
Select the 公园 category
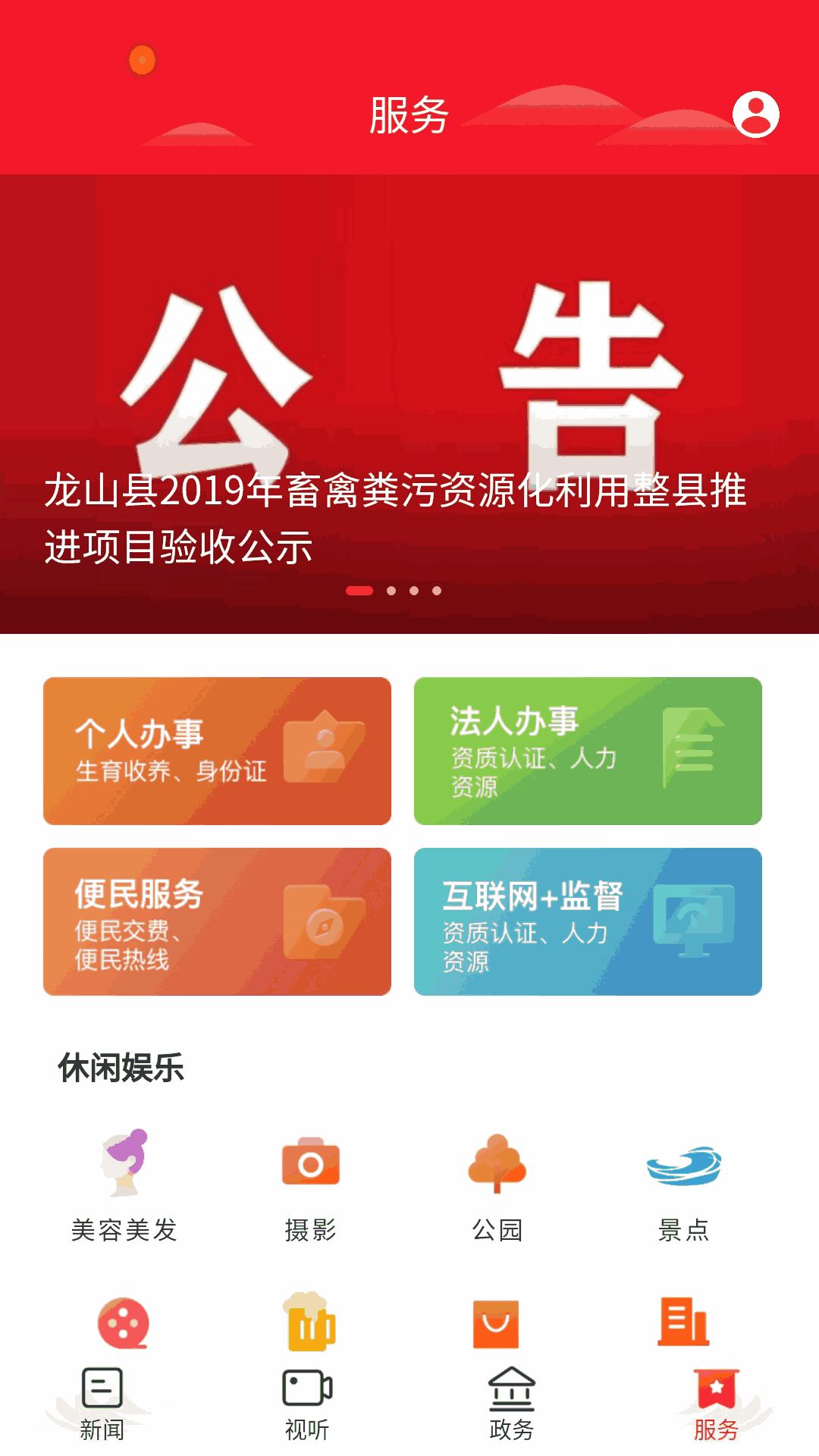tap(497, 1185)
